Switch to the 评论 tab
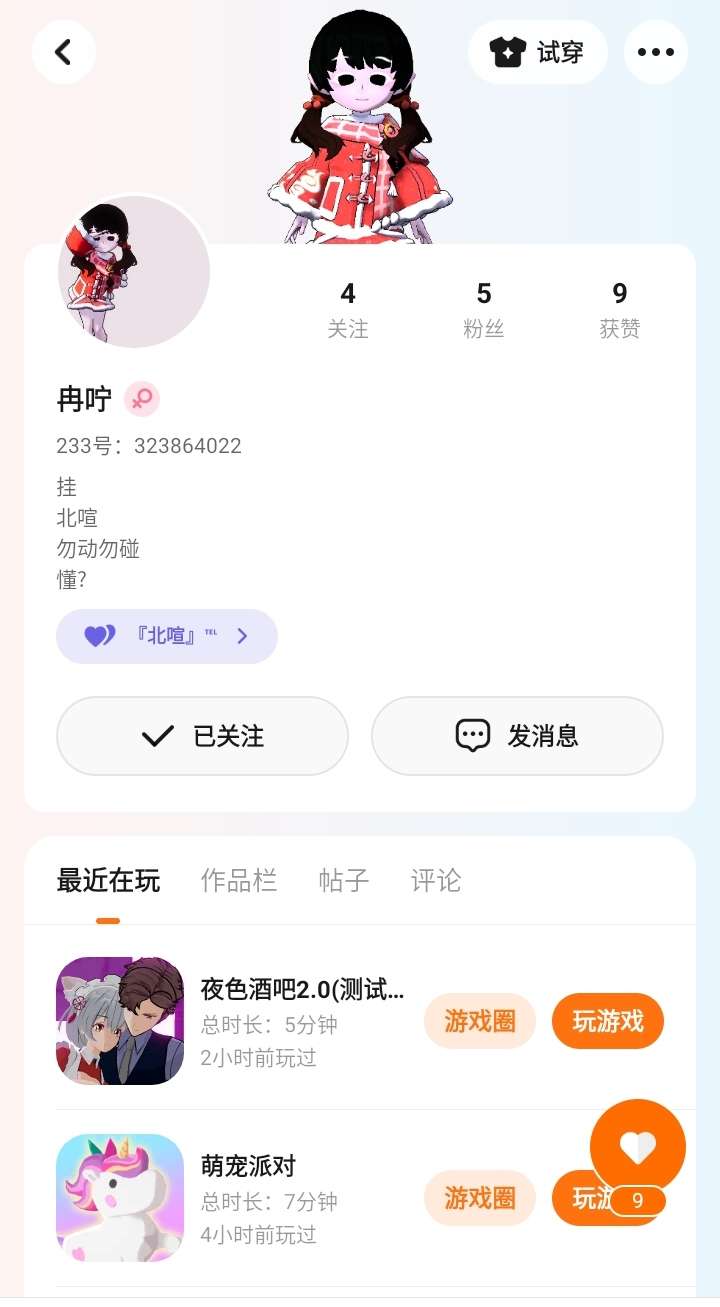 (x=436, y=880)
